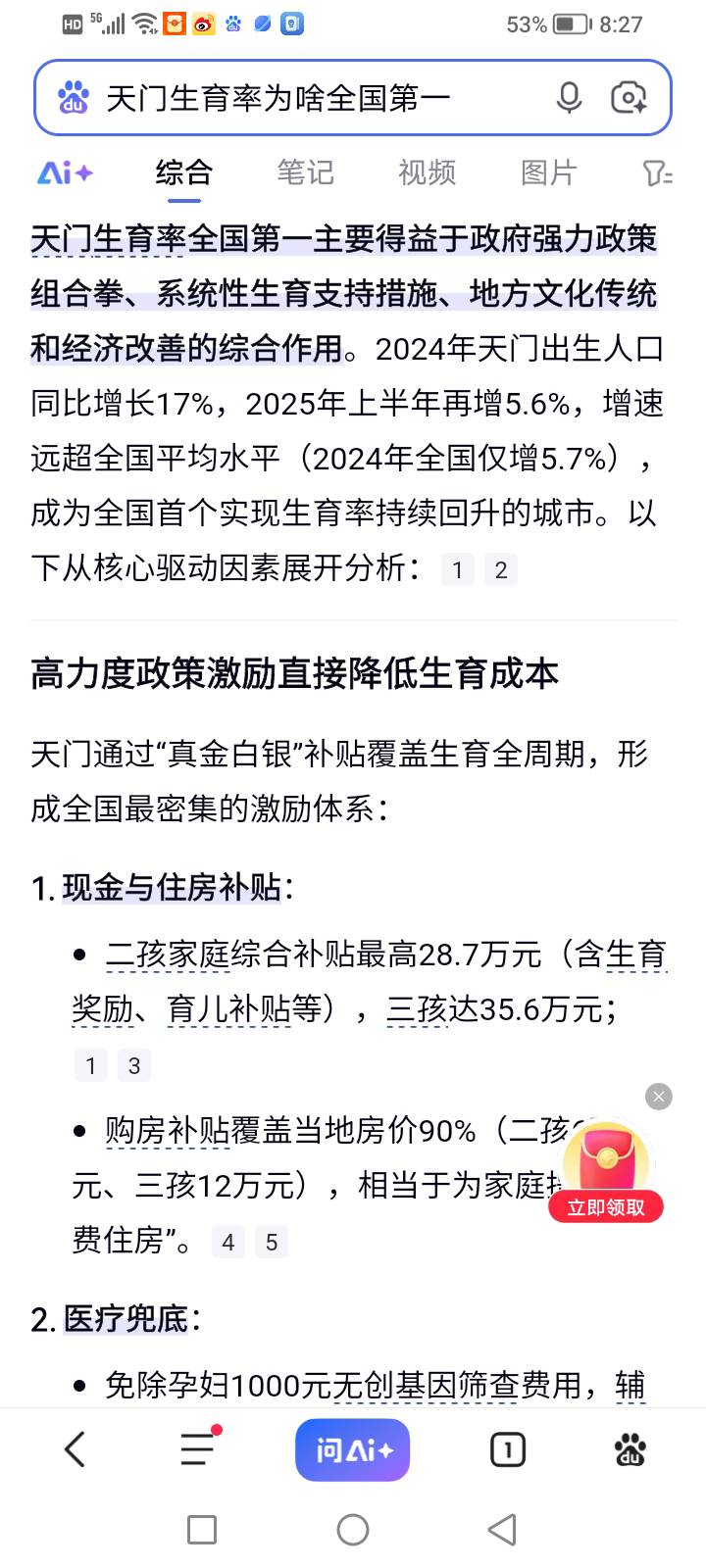Dismiss the floating red envelope
Image resolution: width=706 pixels, height=1568 pixels.
(659, 1097)
